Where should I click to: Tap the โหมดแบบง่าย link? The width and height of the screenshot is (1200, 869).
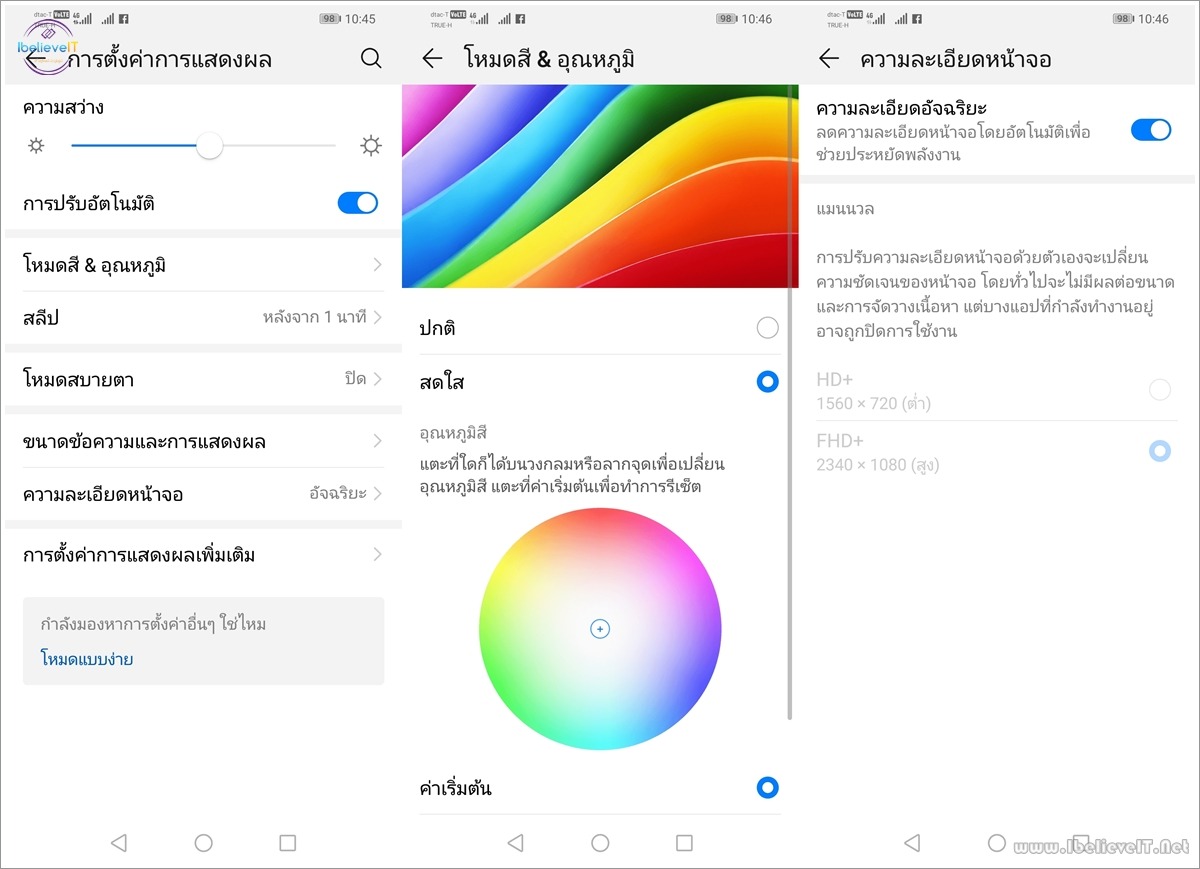[87, 659]
